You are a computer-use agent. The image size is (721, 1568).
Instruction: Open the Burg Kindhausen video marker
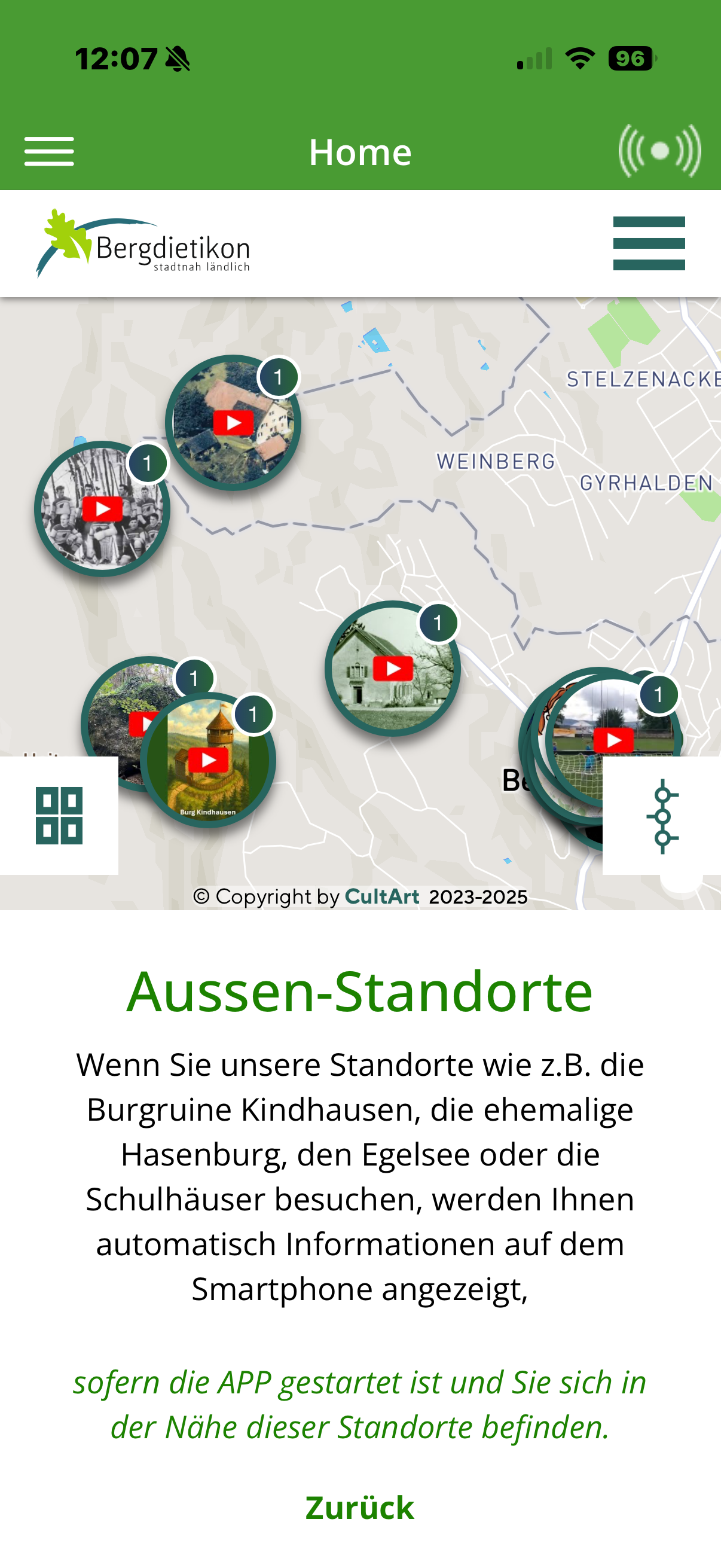pos(208,760)
